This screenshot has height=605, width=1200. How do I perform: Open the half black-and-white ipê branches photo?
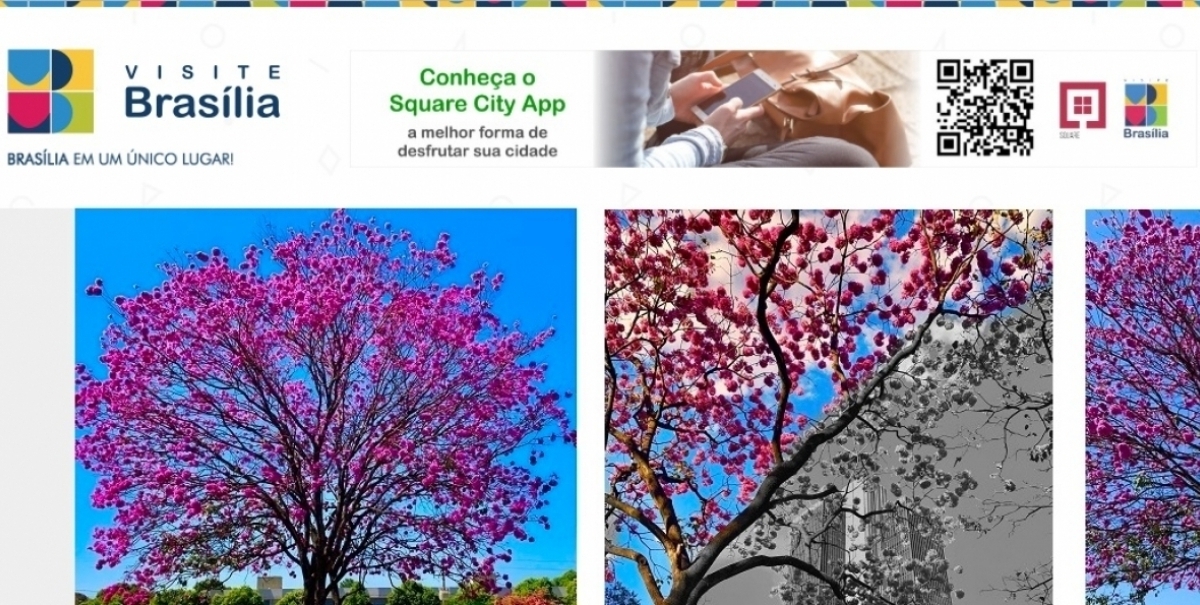click(x=828, y=406)
